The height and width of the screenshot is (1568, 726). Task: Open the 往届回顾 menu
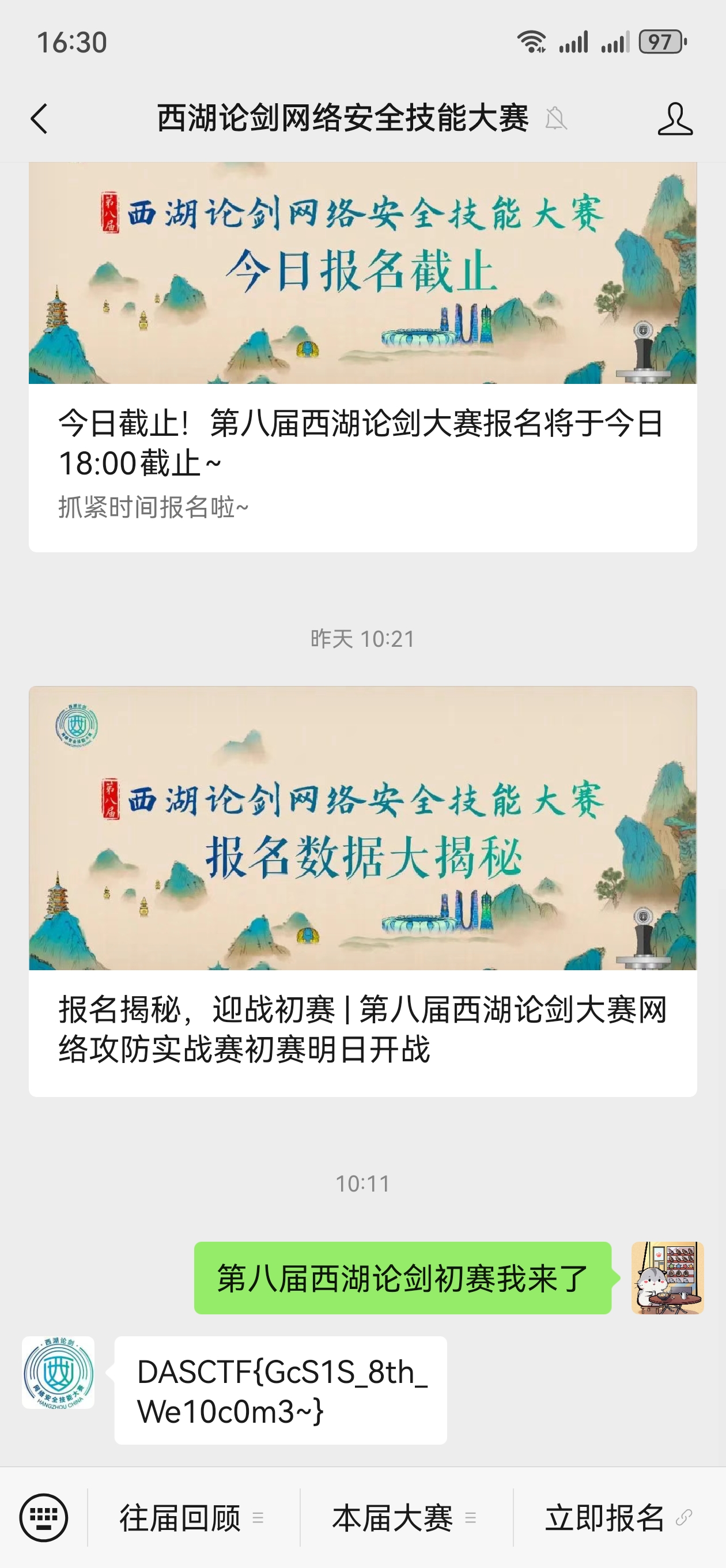tap(183, 1517)
